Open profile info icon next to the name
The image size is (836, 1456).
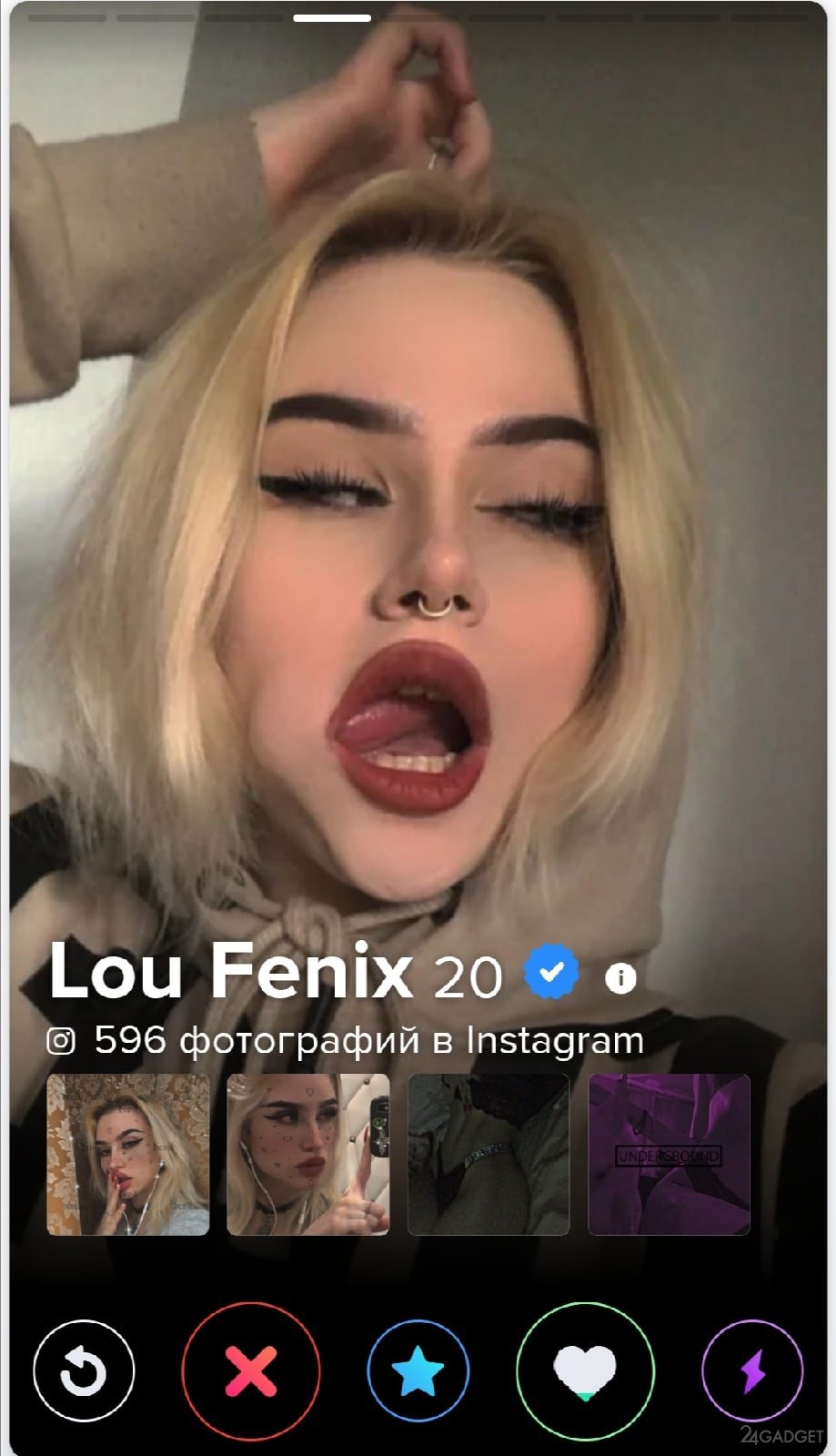(x=620, y=977)
